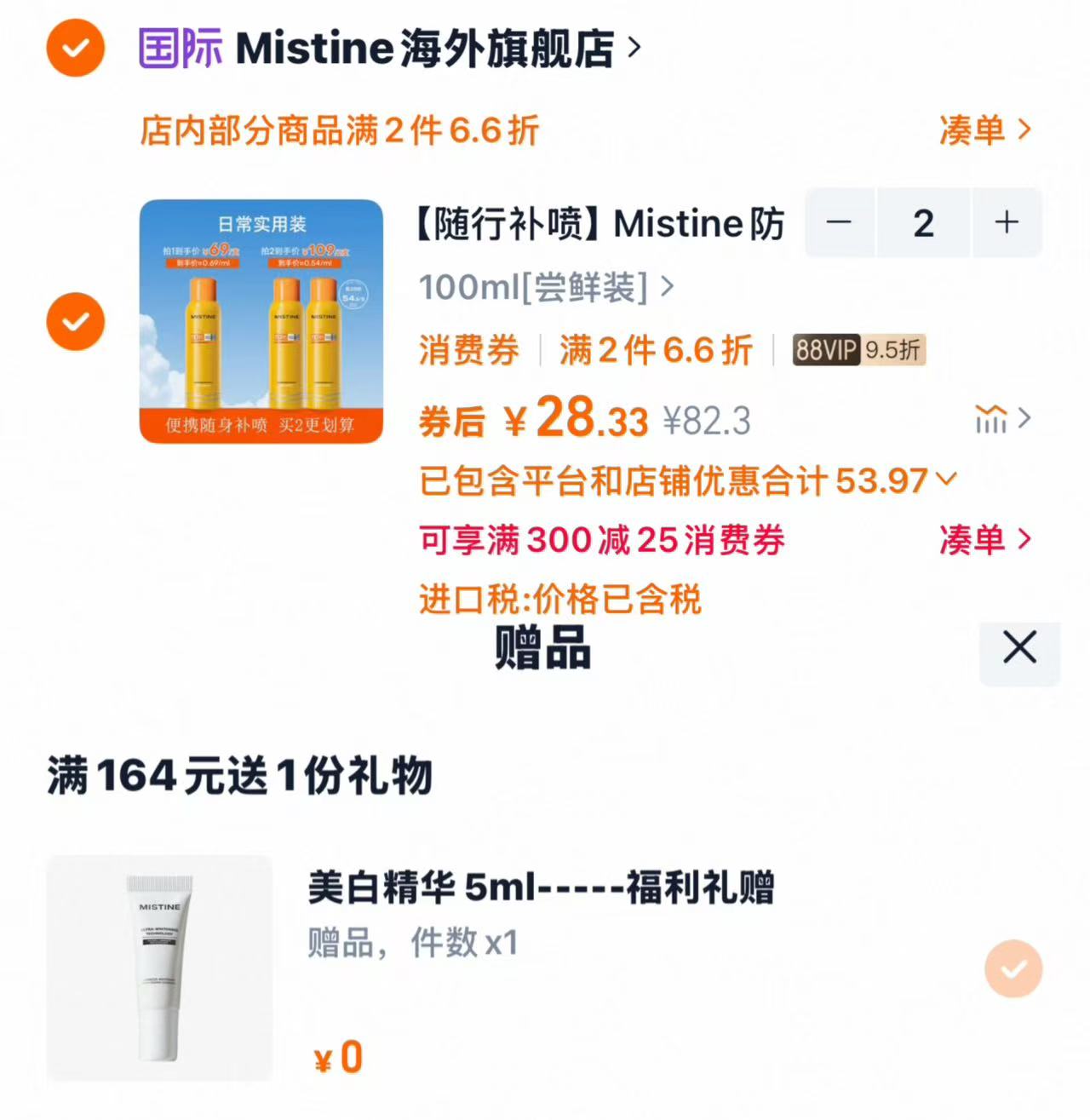Select the store-level checkbox
Screen dimensions: 1090x1120
click(x=75, y=49)
